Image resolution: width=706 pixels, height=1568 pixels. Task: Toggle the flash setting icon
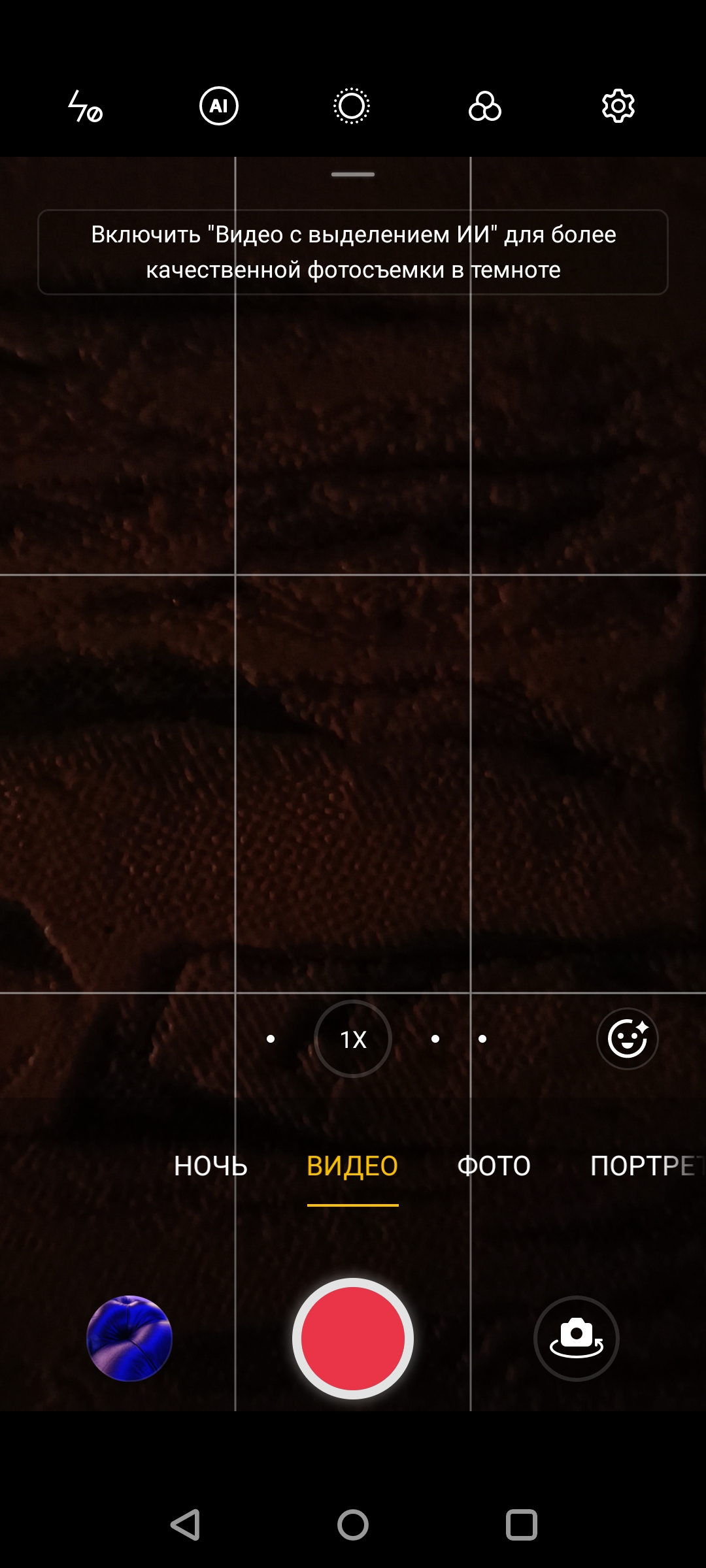86,106
